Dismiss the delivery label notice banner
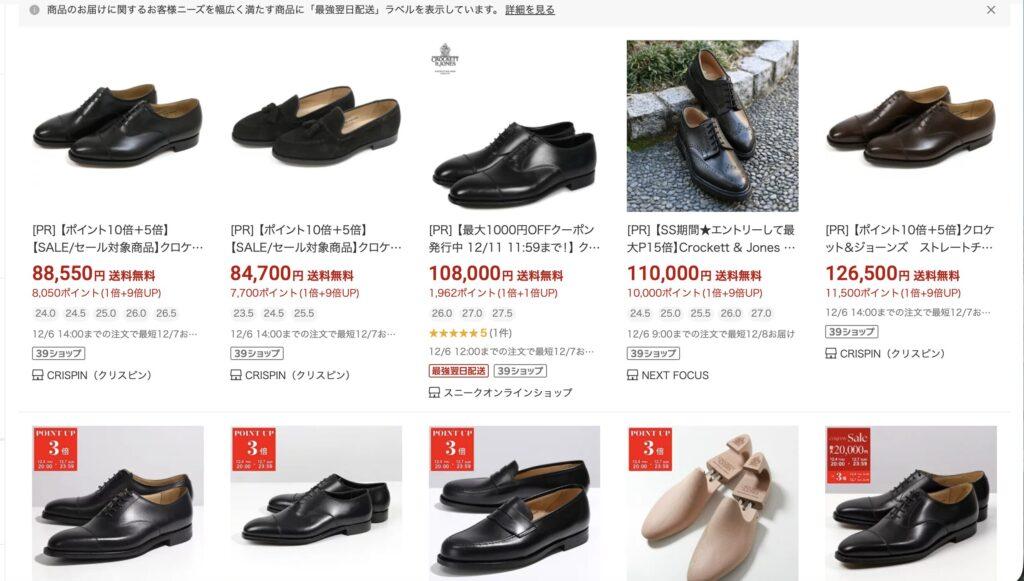The image size is (1024, 581). 991,10
